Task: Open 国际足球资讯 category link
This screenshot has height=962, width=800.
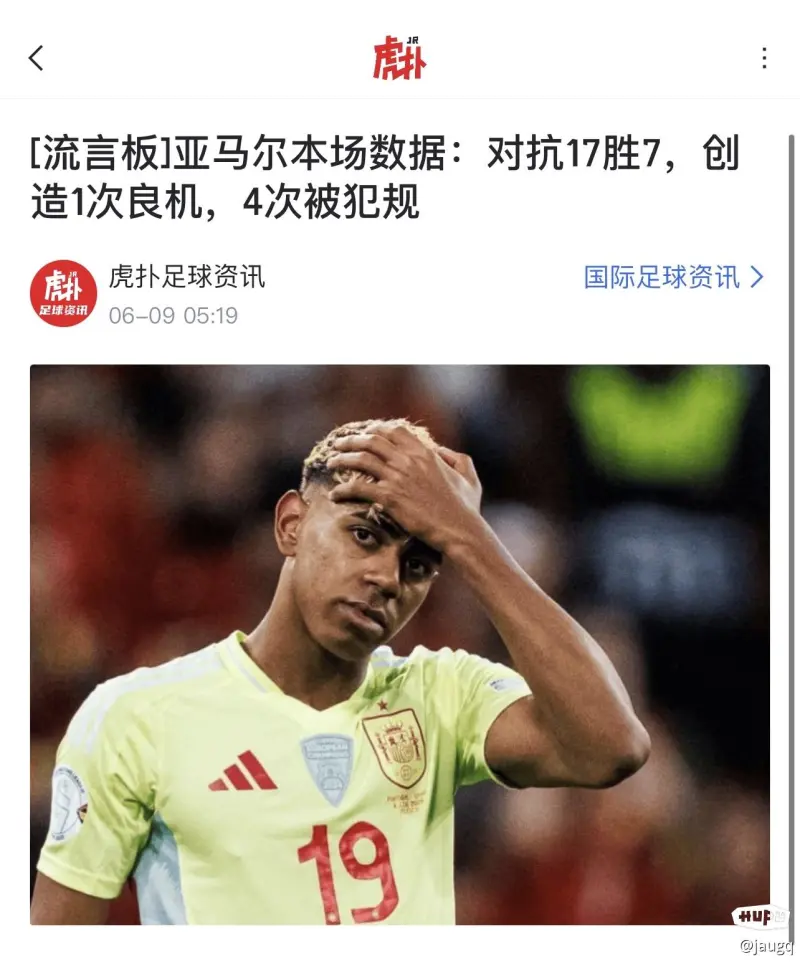Action: pyautogui.click(x=673, y=277)
